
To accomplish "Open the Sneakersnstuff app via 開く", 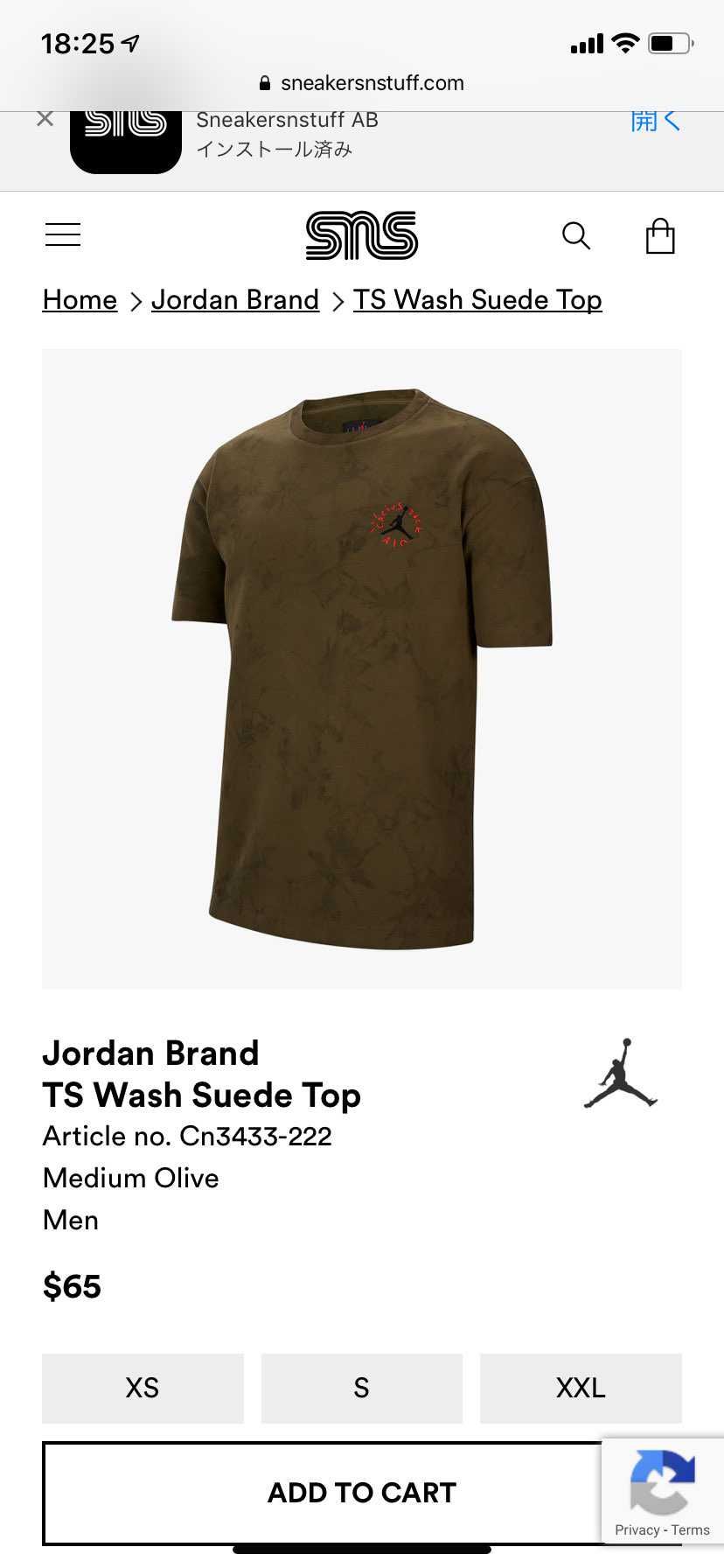I will pos(655,121).
